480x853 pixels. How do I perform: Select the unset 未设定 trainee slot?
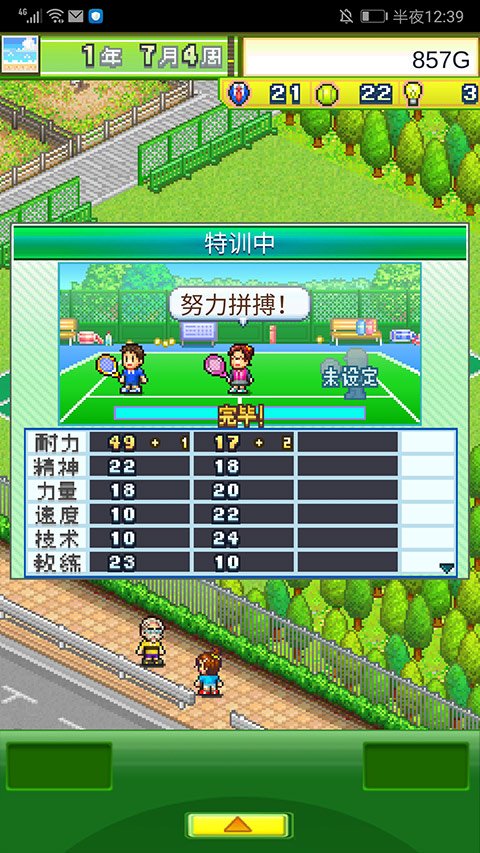349,375
